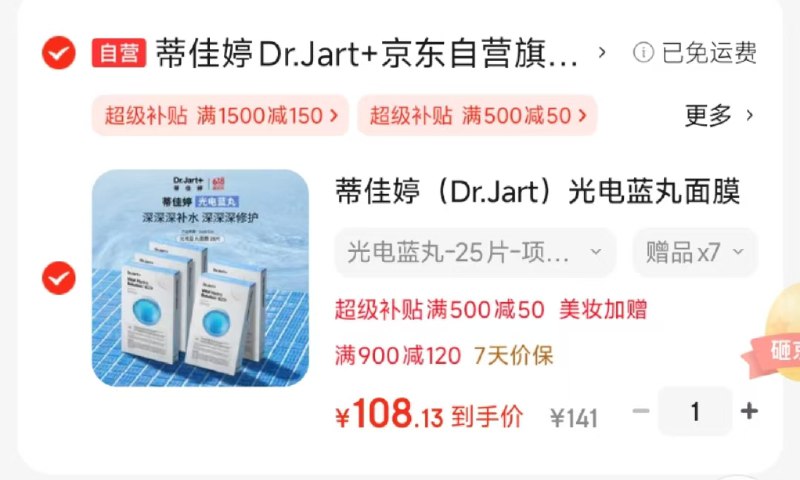Viewport: 800px width, 480px height.
Task: Expand the 赠品x7 gifts dropdown
Action: pos(695,252)
